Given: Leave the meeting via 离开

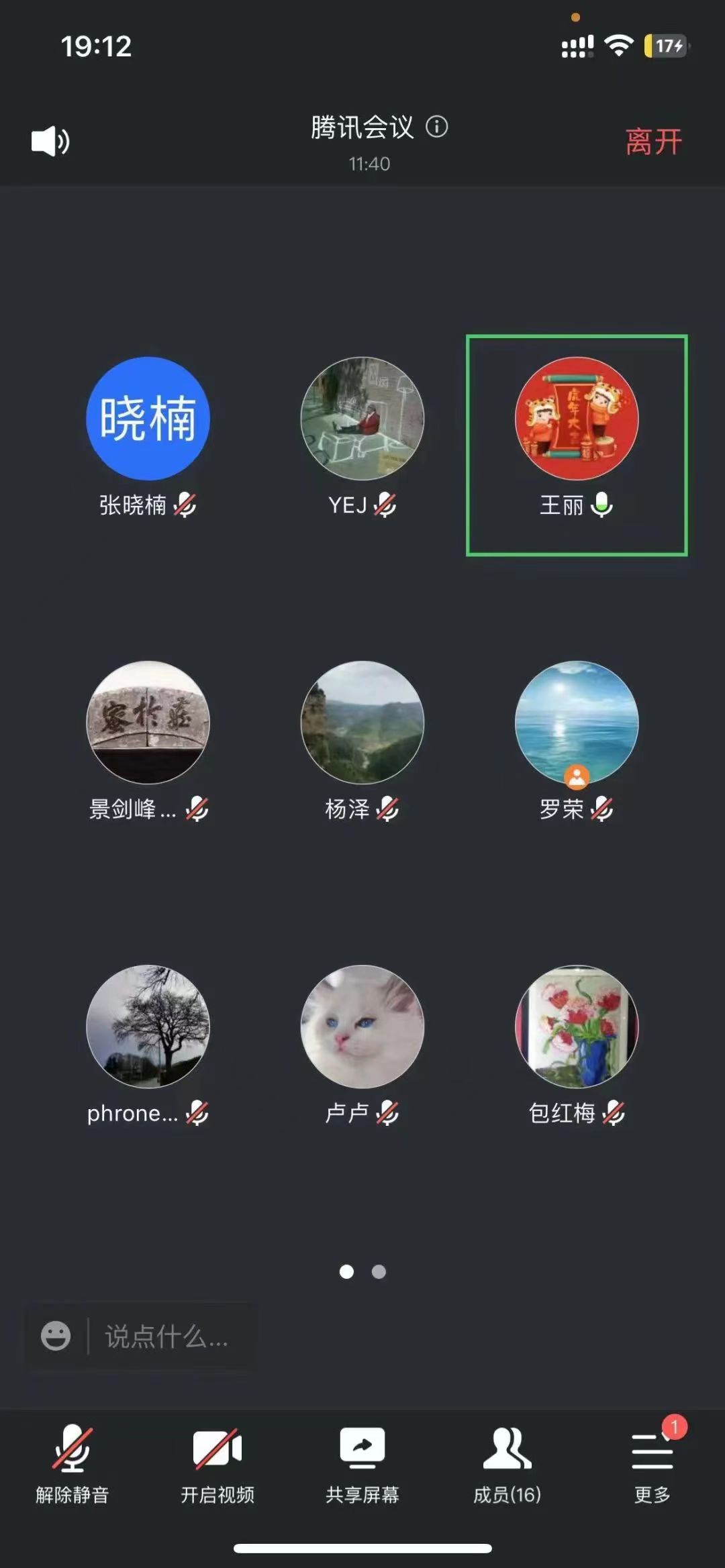Looking at the screenshot, I should 653,142.
